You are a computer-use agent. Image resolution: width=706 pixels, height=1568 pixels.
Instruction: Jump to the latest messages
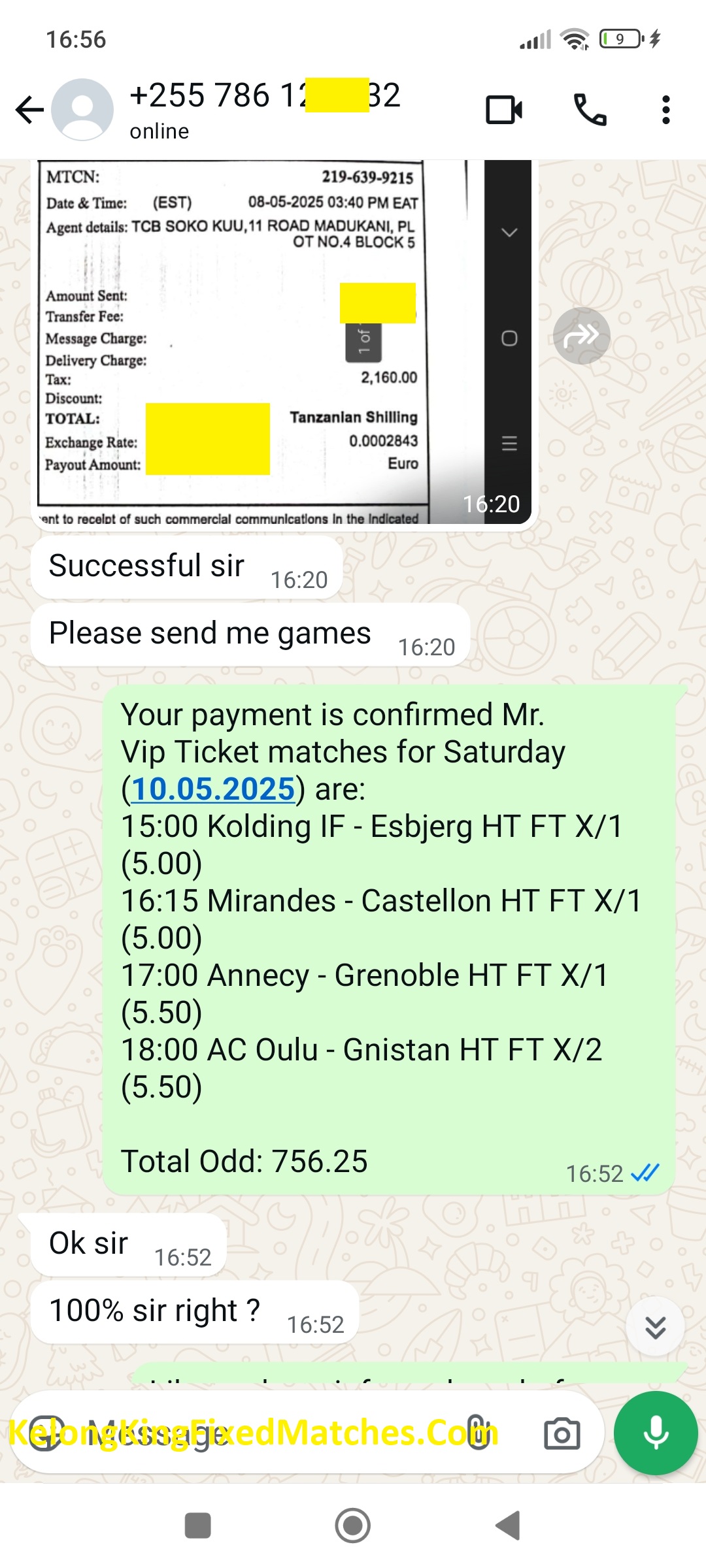tap(655, 1328)
